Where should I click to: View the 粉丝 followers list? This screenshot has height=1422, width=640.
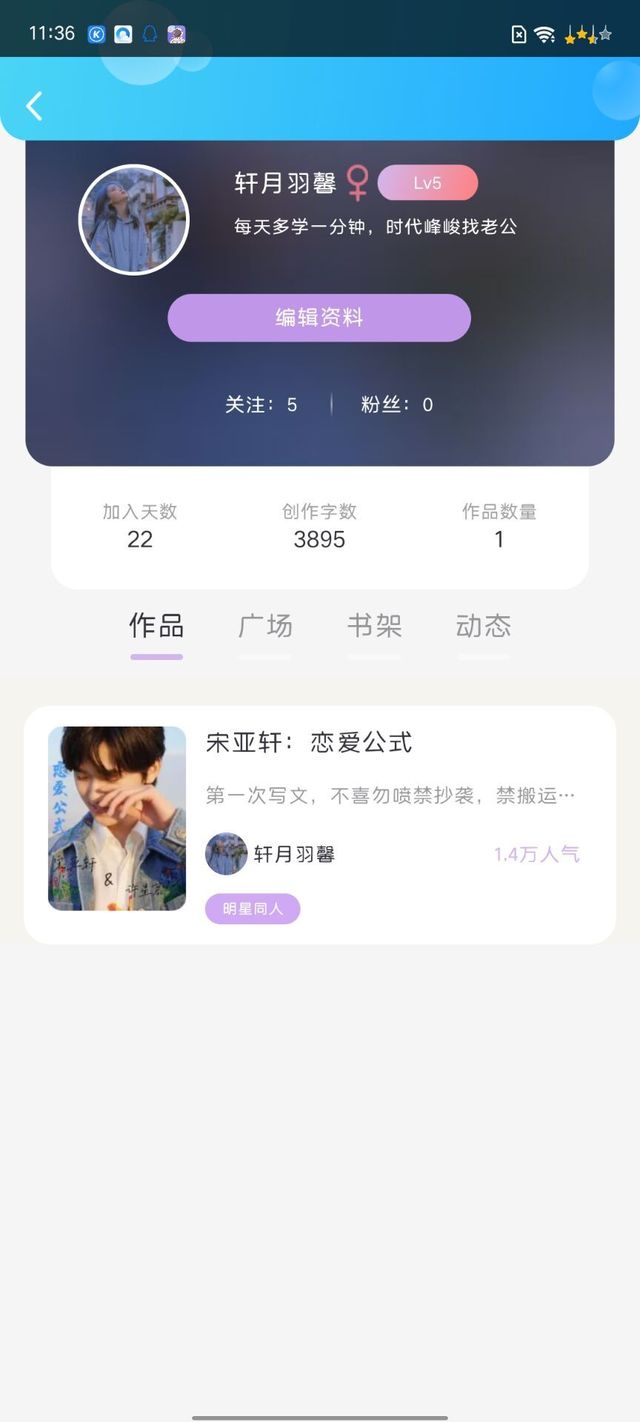pos(397,405)
